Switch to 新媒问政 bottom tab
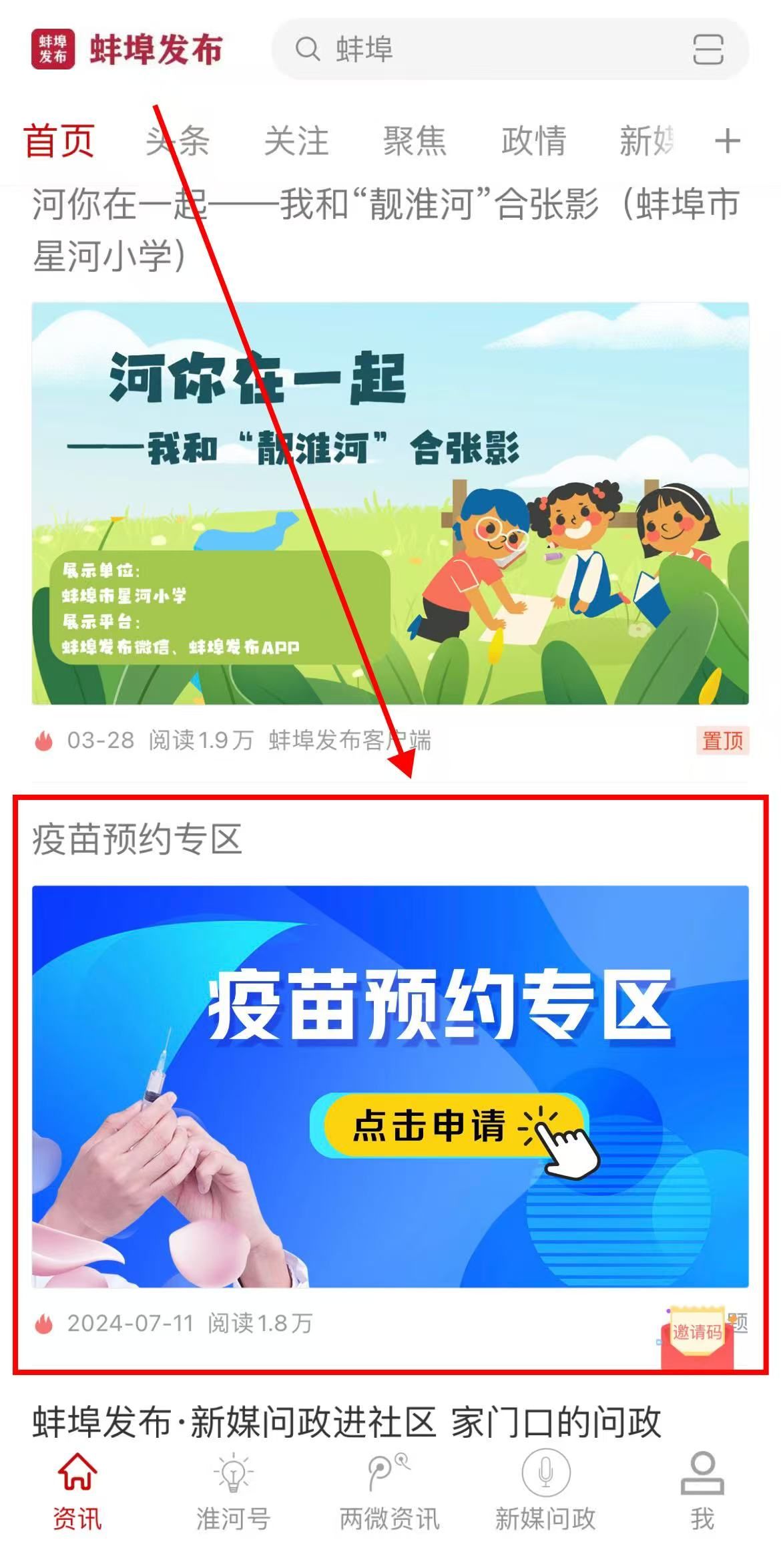Image resolution: width=781 pixels, height=1568 pixels. click(x=545, y=1491)
